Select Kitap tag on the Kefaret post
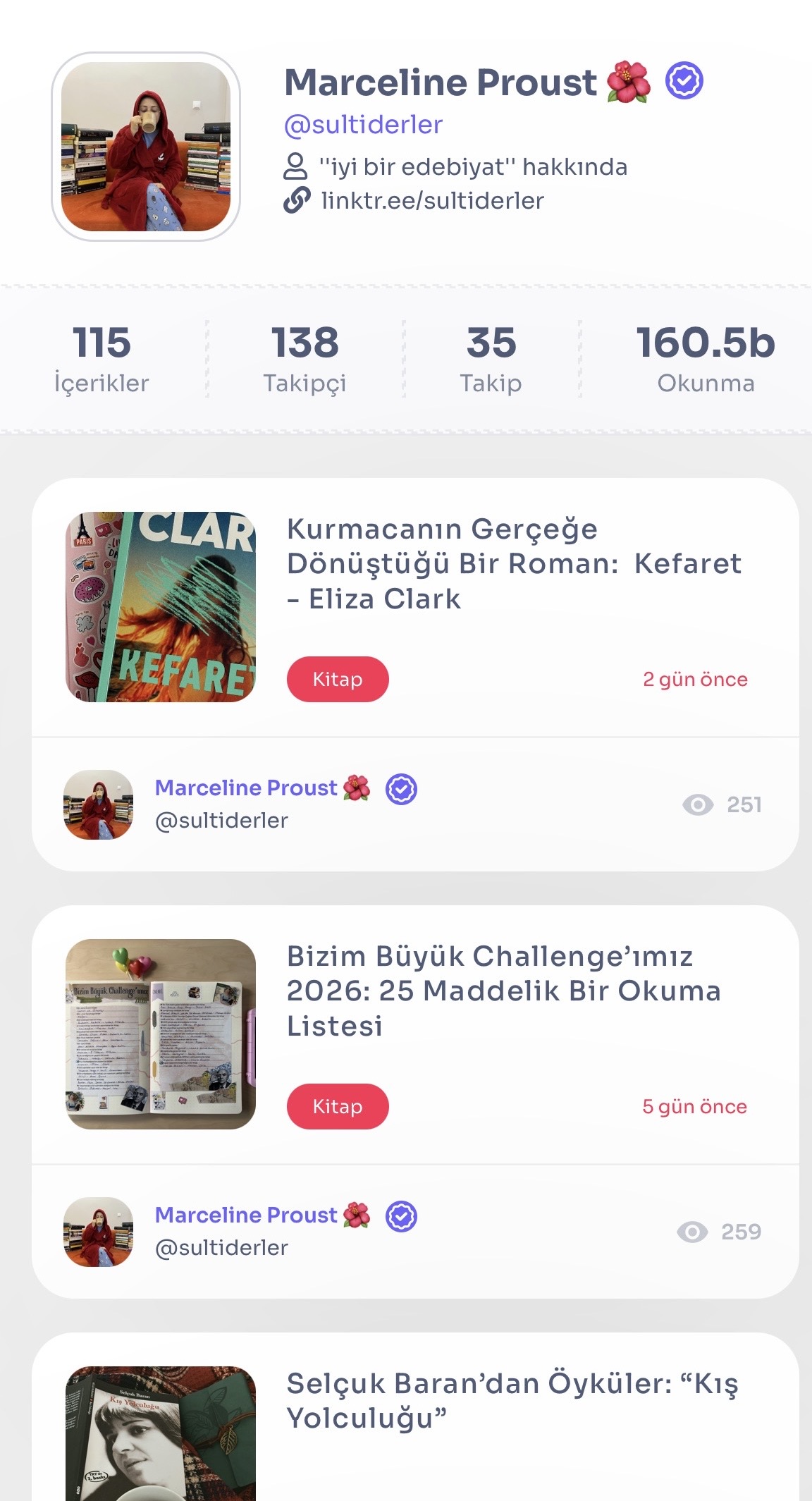812x1501 pixels. 337,679
